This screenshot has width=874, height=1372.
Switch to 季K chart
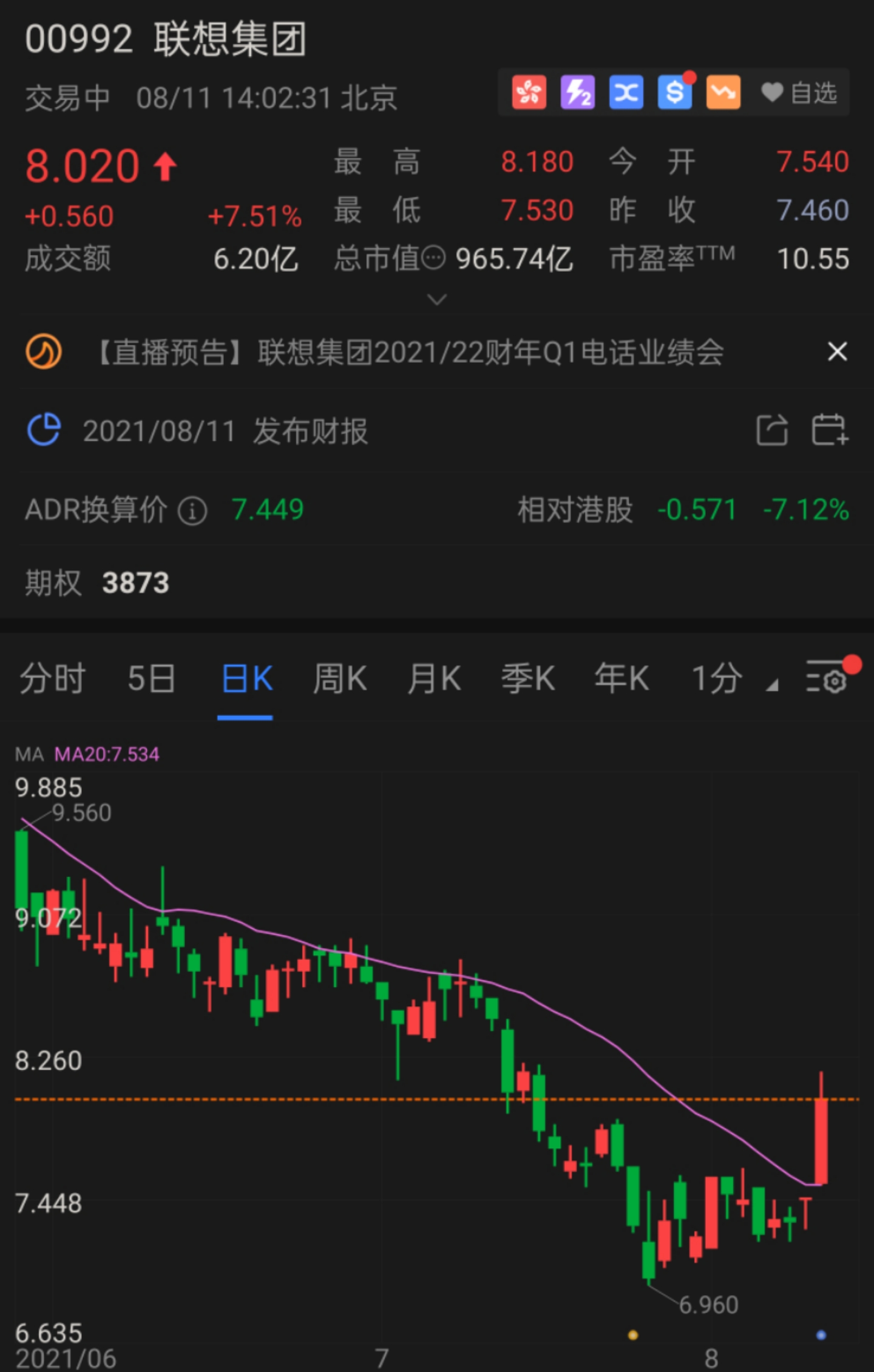pyautogui.click(x=528, y=678)
